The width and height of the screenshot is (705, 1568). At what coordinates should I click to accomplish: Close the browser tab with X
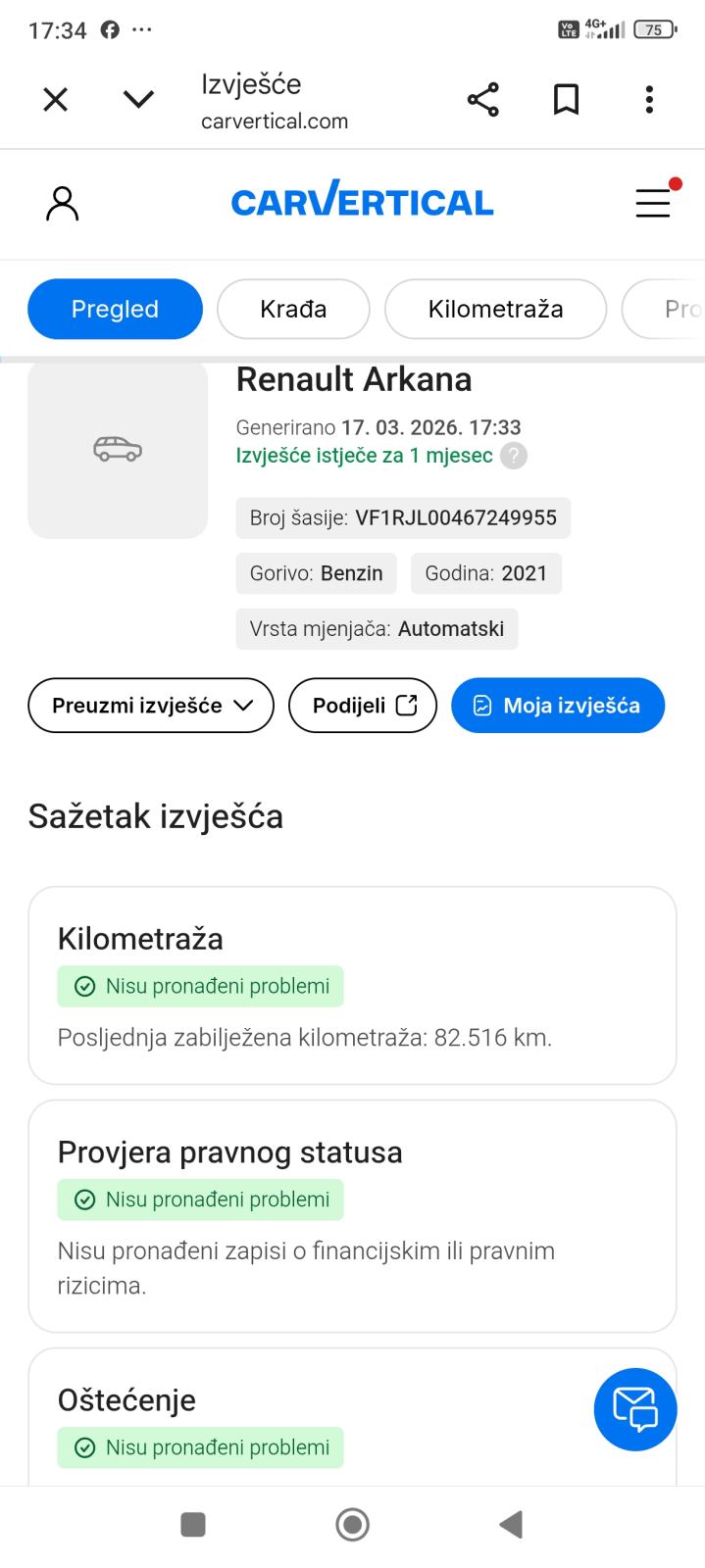[x=56, y=100]
